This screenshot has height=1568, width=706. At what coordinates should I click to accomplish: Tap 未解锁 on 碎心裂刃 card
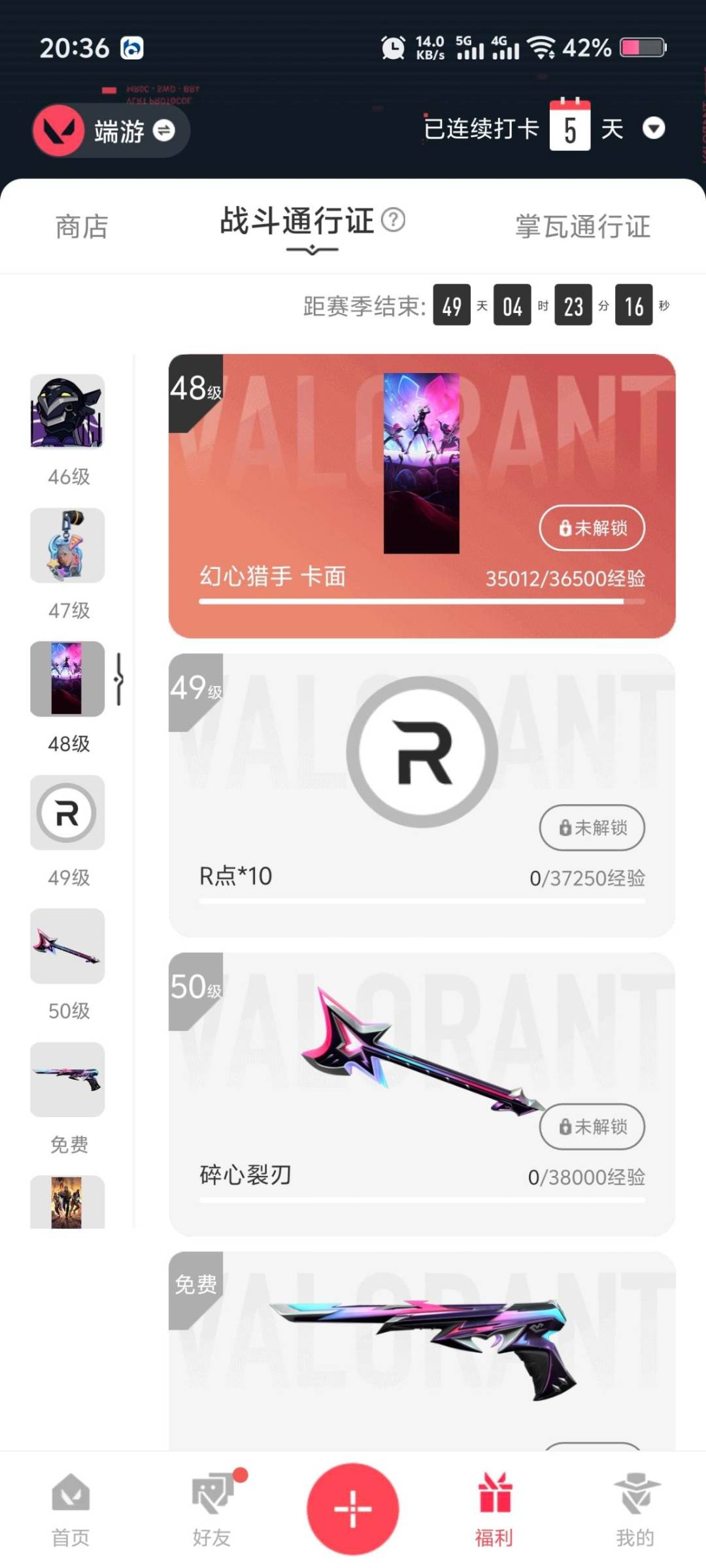tap(592, 1126)
